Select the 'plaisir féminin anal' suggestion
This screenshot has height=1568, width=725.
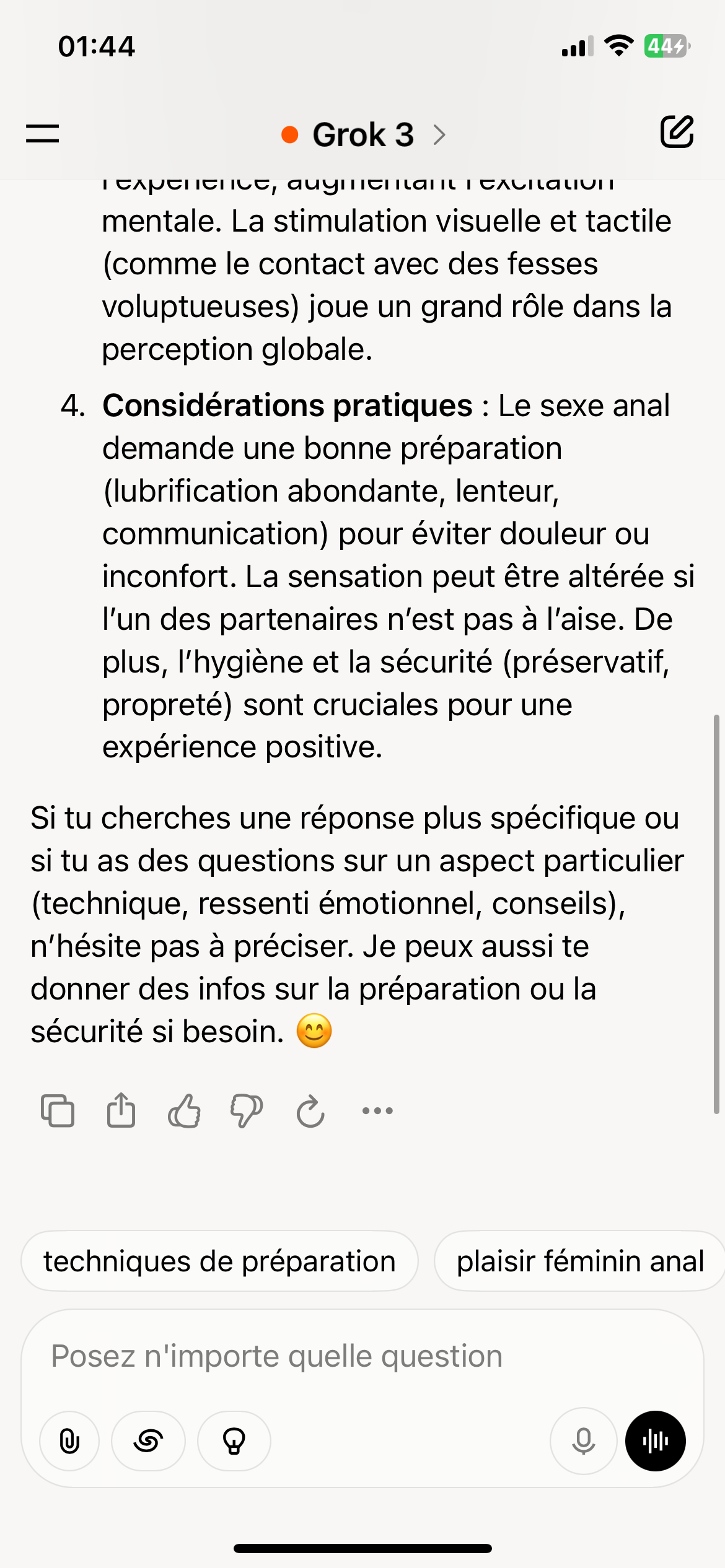580,1261
